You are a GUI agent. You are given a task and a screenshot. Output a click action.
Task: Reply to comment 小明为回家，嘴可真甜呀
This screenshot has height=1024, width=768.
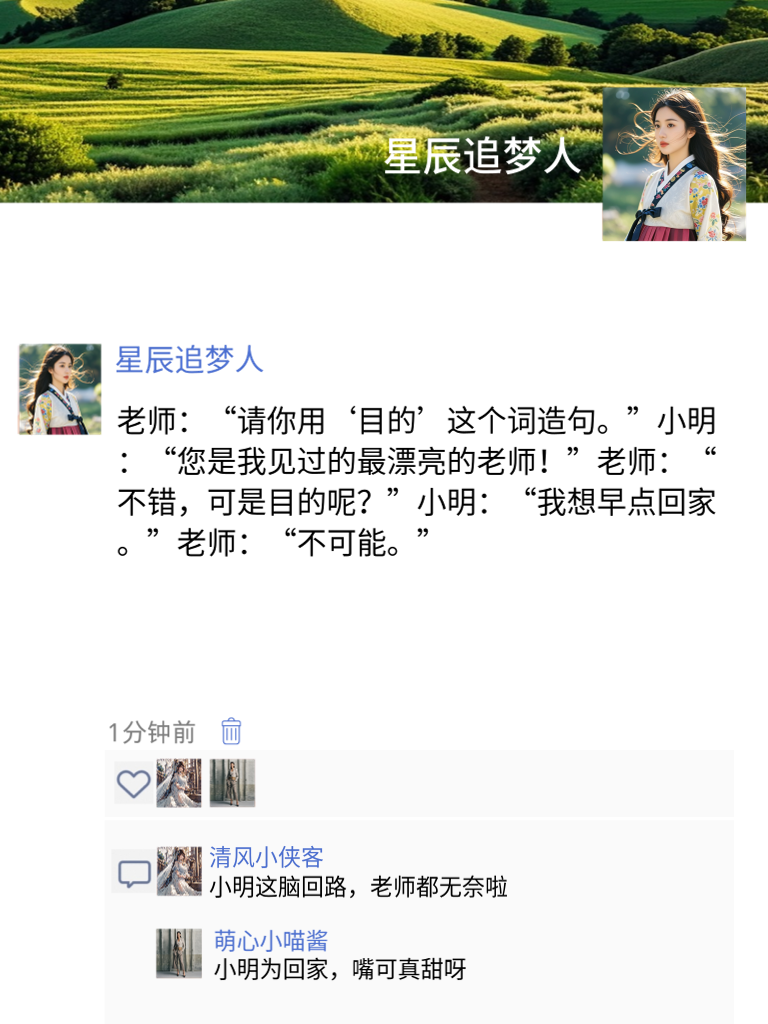click(339, 968)
